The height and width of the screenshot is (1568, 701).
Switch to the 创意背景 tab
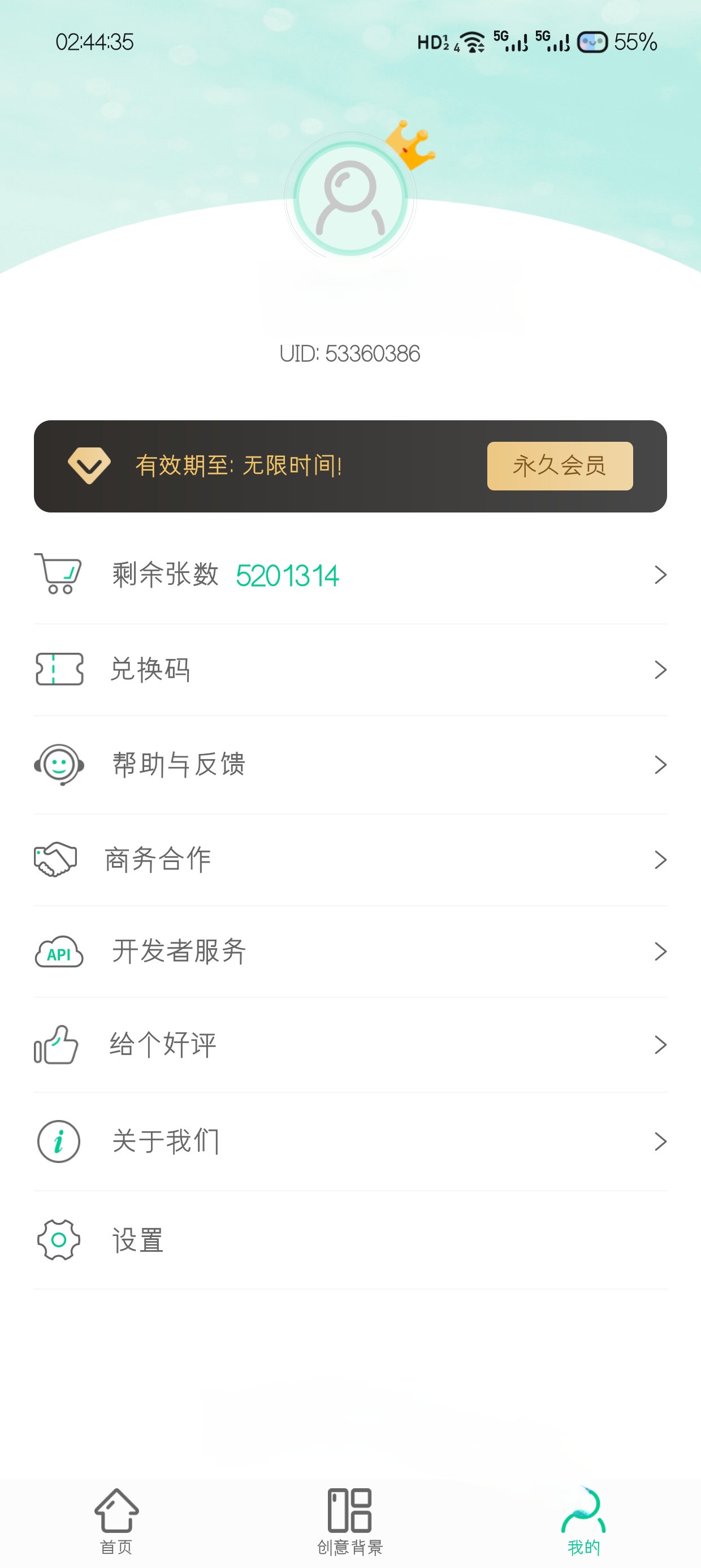(350, 1520)
